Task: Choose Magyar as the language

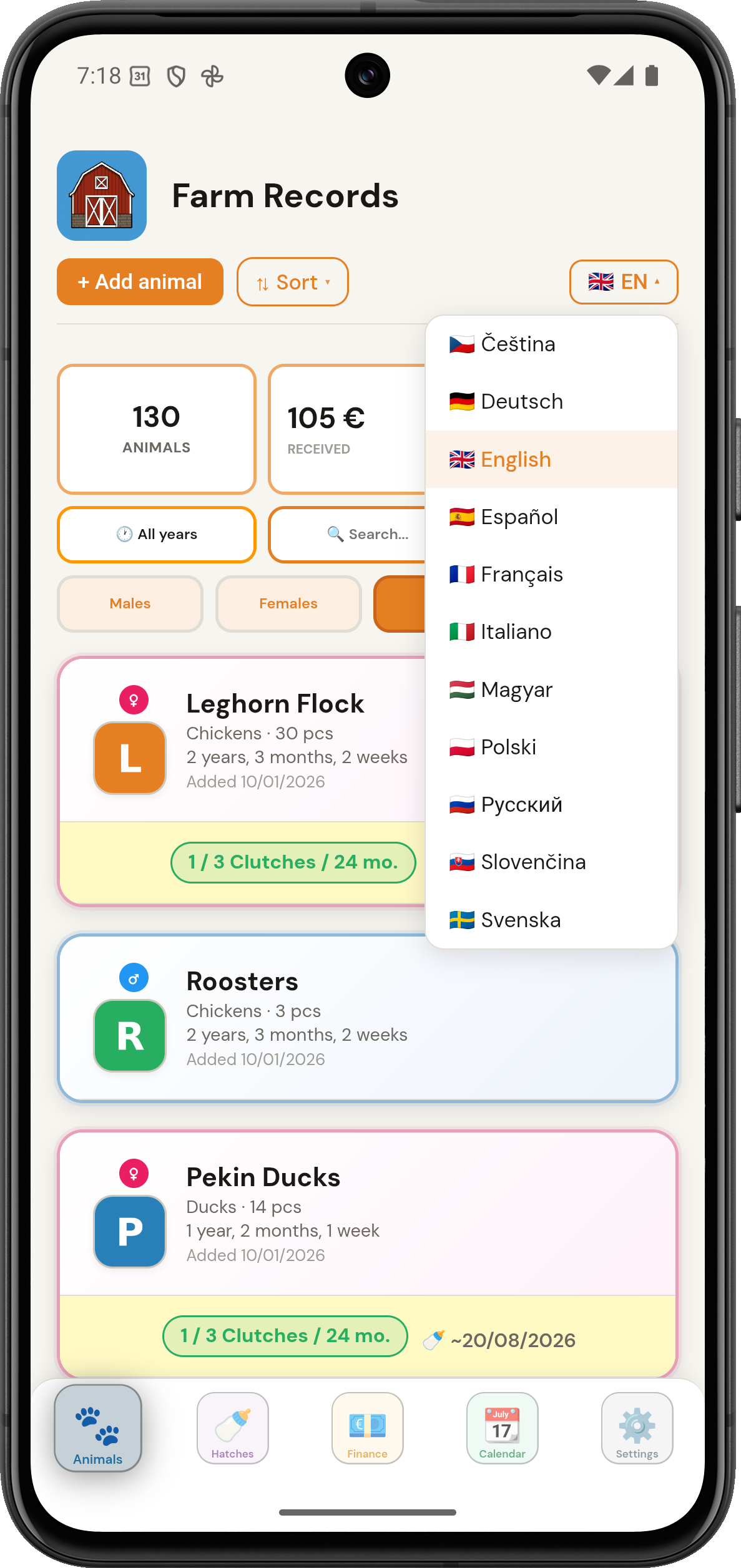Action: 551,689
